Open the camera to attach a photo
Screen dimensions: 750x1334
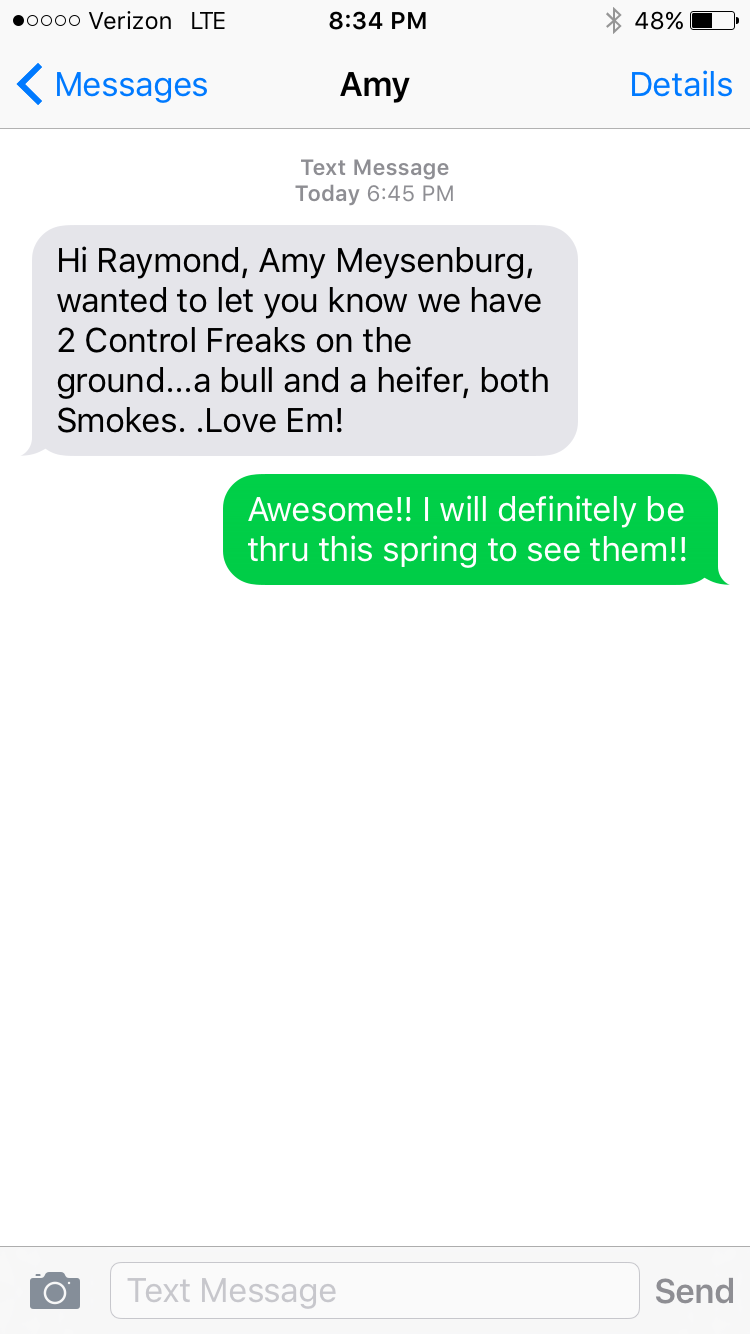[55, 1290]
